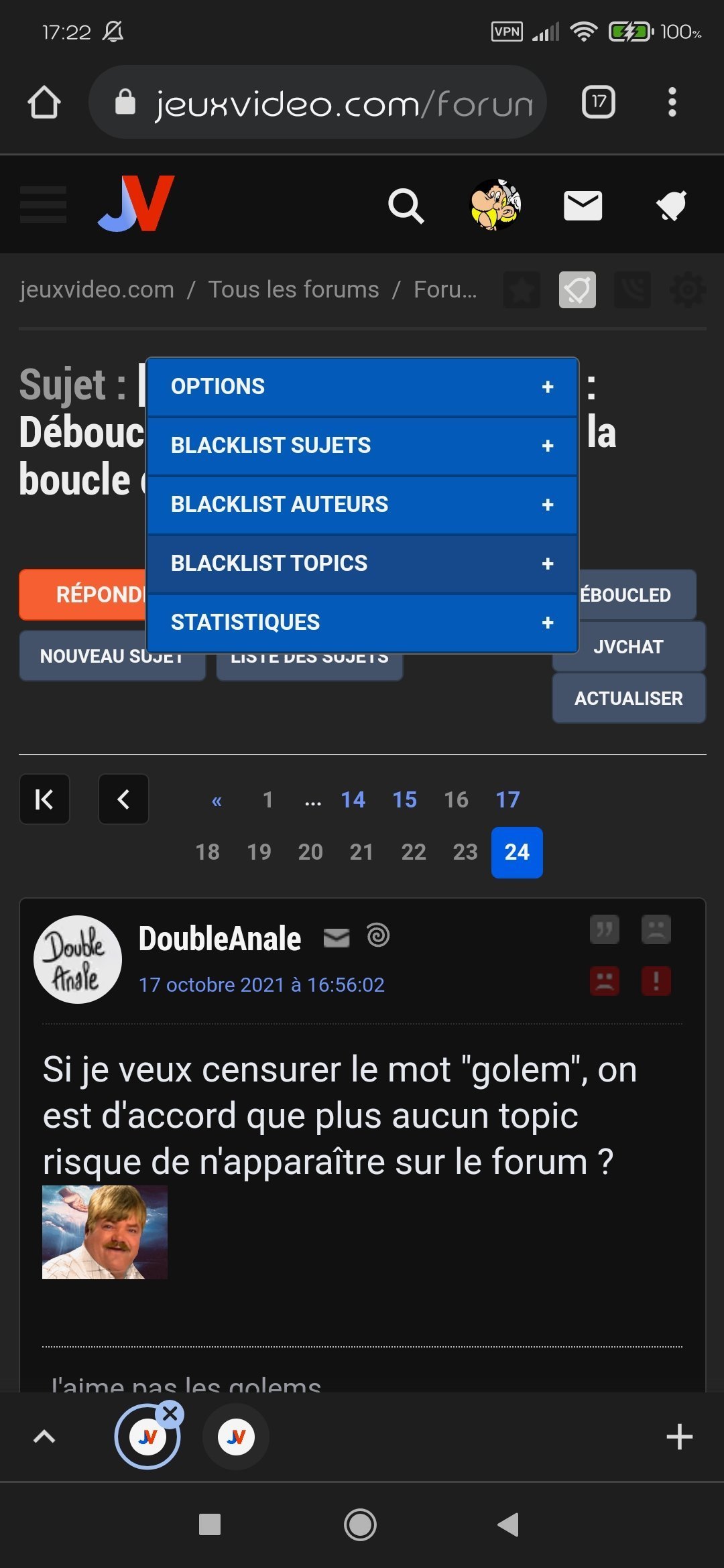This screenshot has width=724, height=1568.
Task: Quote DoubleAnale's message
Action: coord(604,929)
